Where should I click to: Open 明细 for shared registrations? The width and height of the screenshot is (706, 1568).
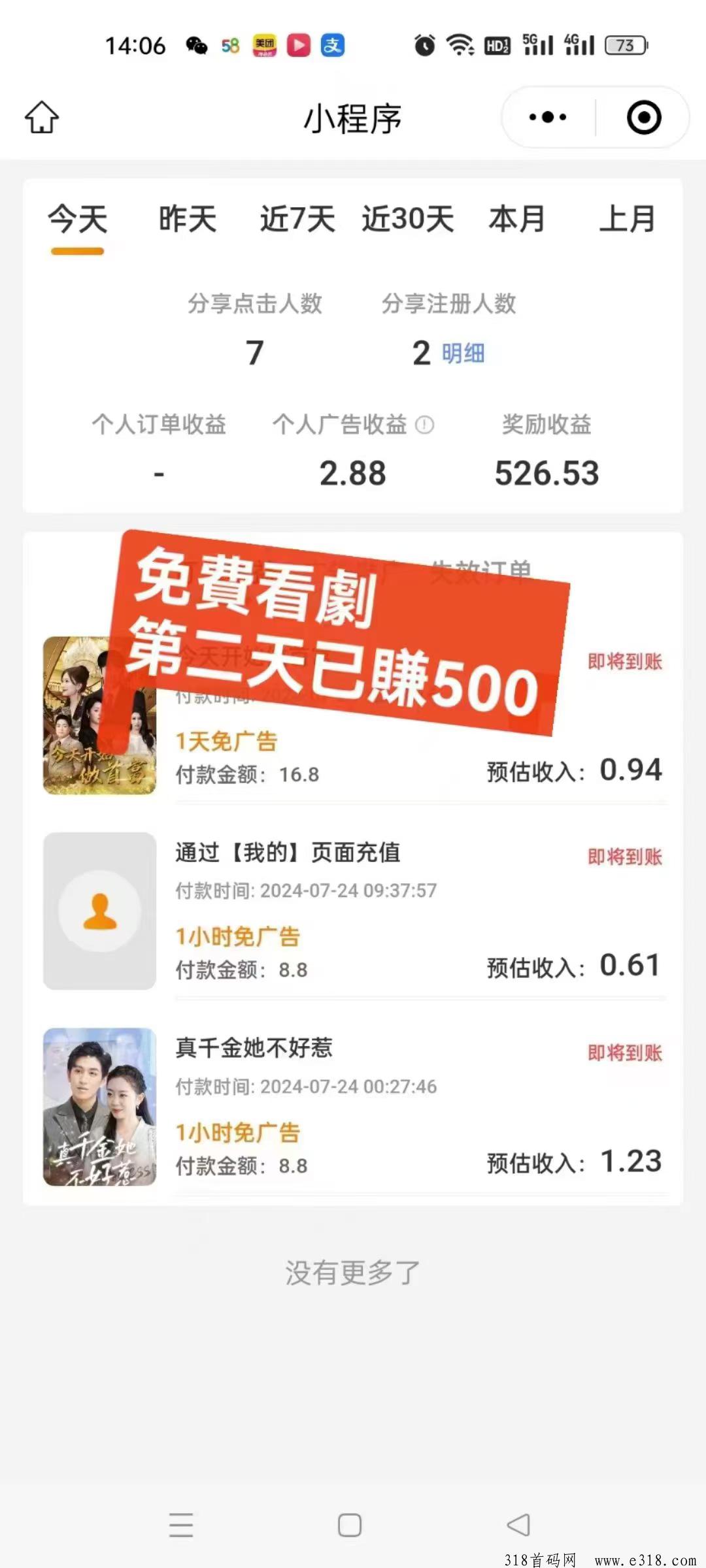[x=463, y=353]
